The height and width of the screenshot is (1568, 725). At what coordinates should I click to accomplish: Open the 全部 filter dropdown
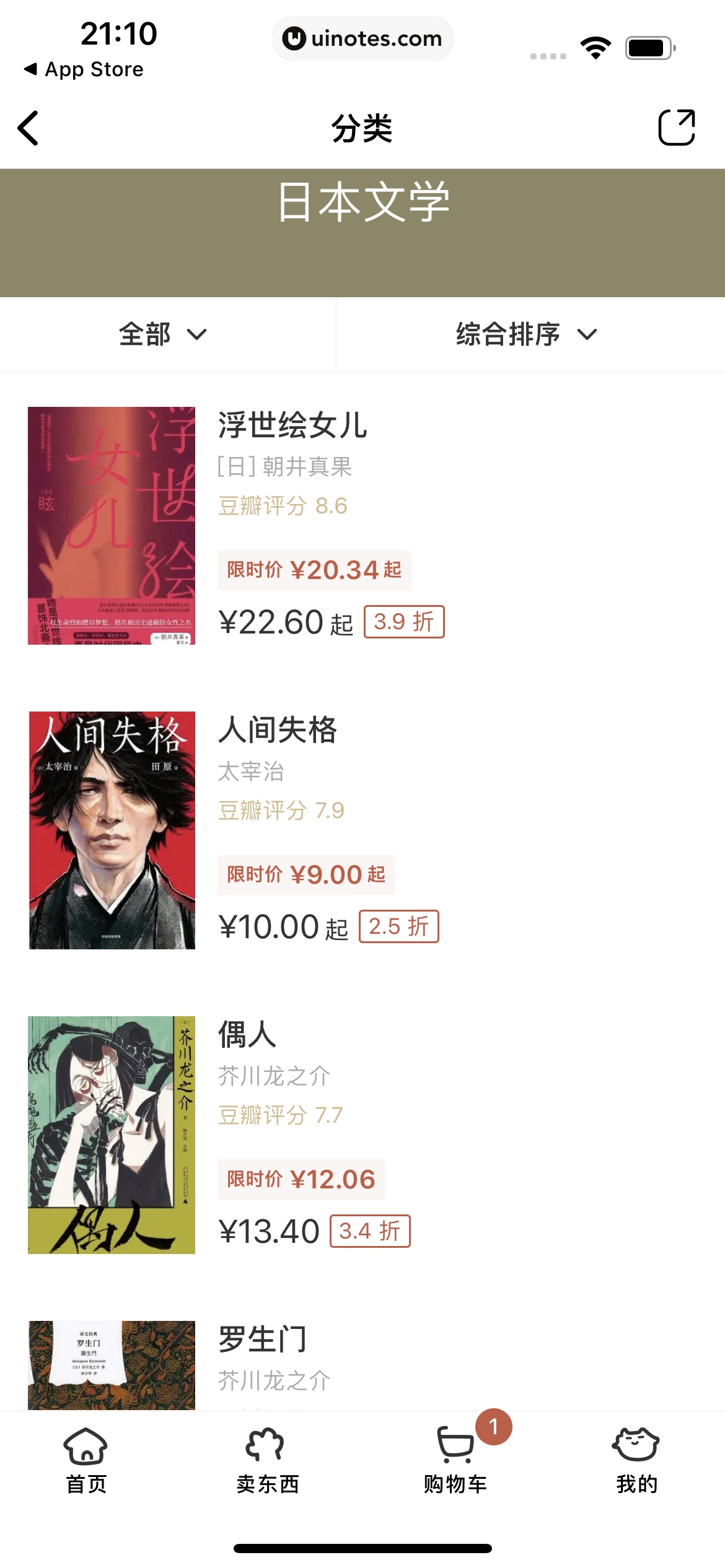pos(162,334)
